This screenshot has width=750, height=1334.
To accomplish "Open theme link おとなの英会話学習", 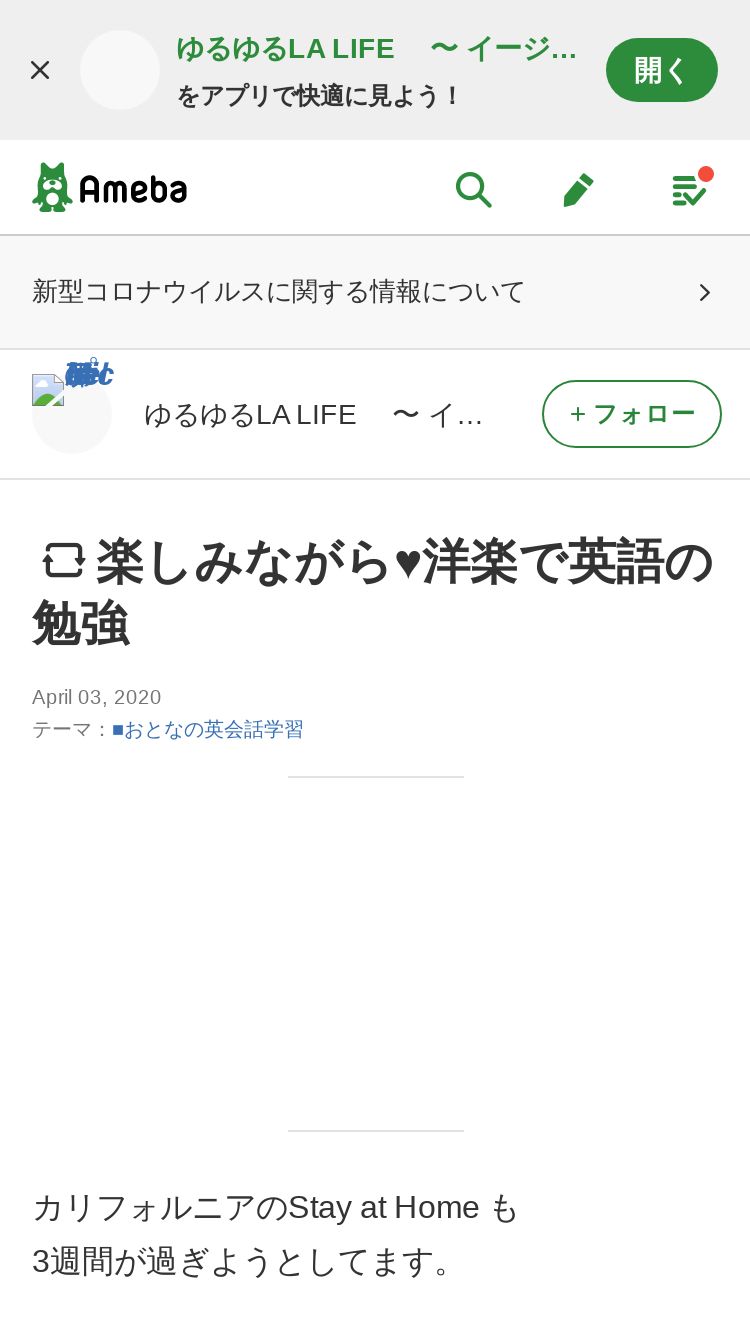I will [208, 729].
